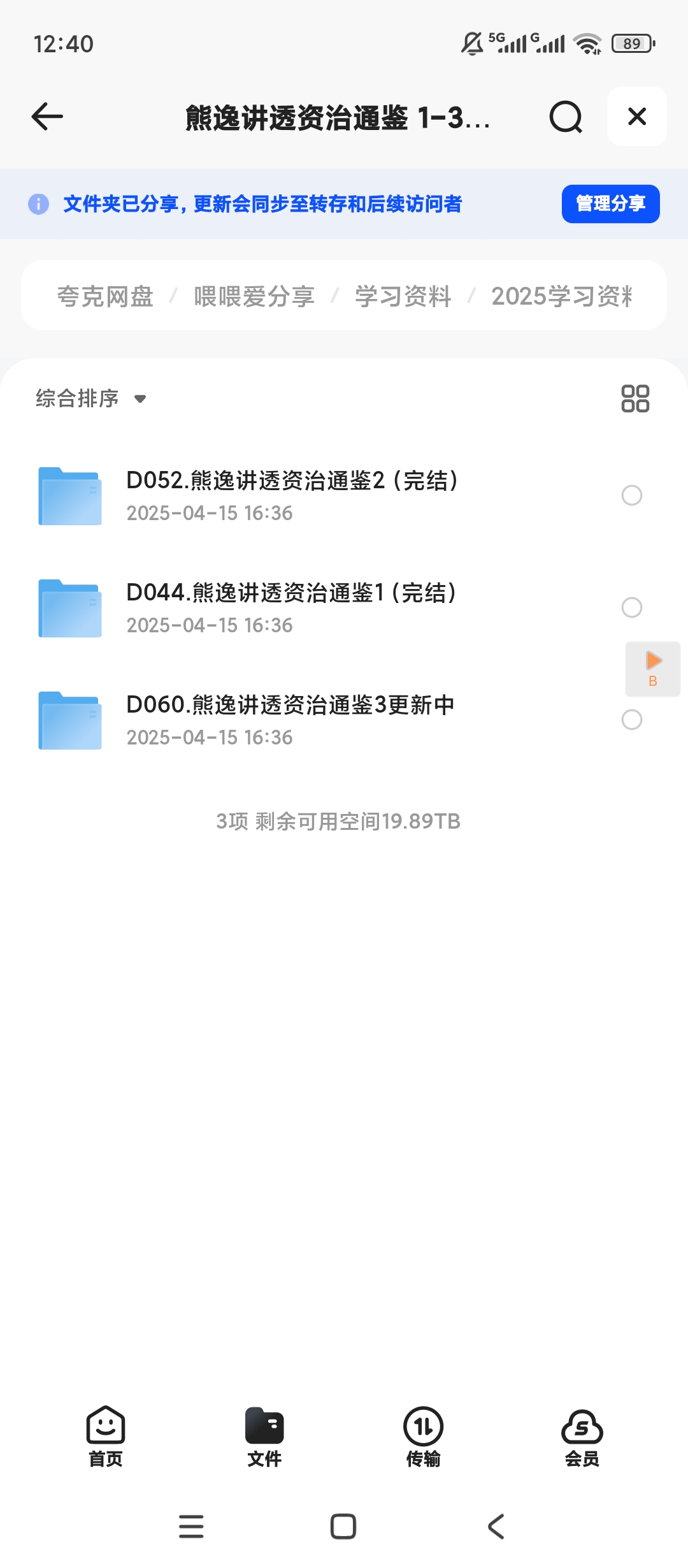The width and height of the screenshot is (688, 1568).
Task: Close the folder view with X
Action: pos(636,117)
